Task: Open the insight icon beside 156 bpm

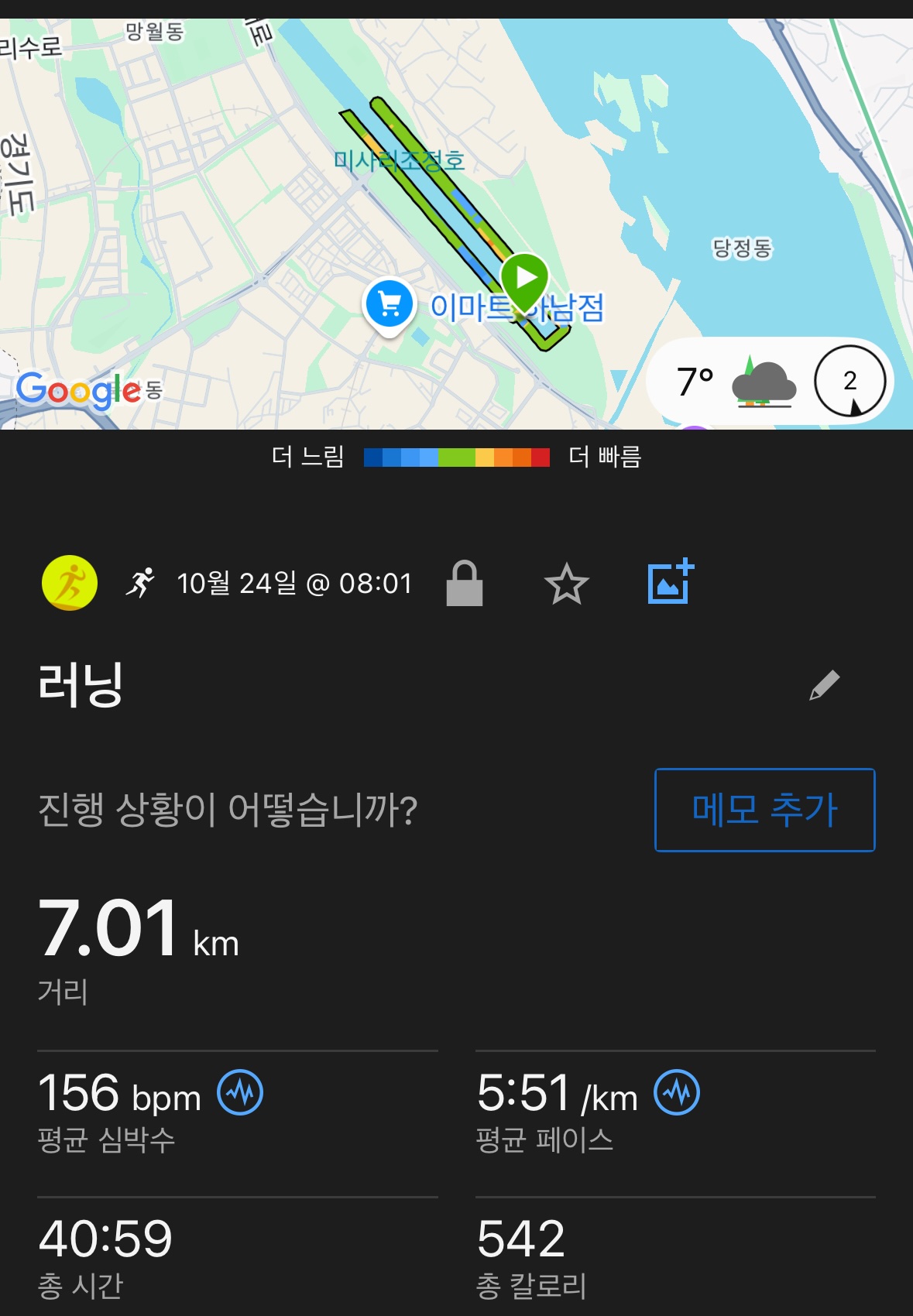Action: click(240, 1092)
